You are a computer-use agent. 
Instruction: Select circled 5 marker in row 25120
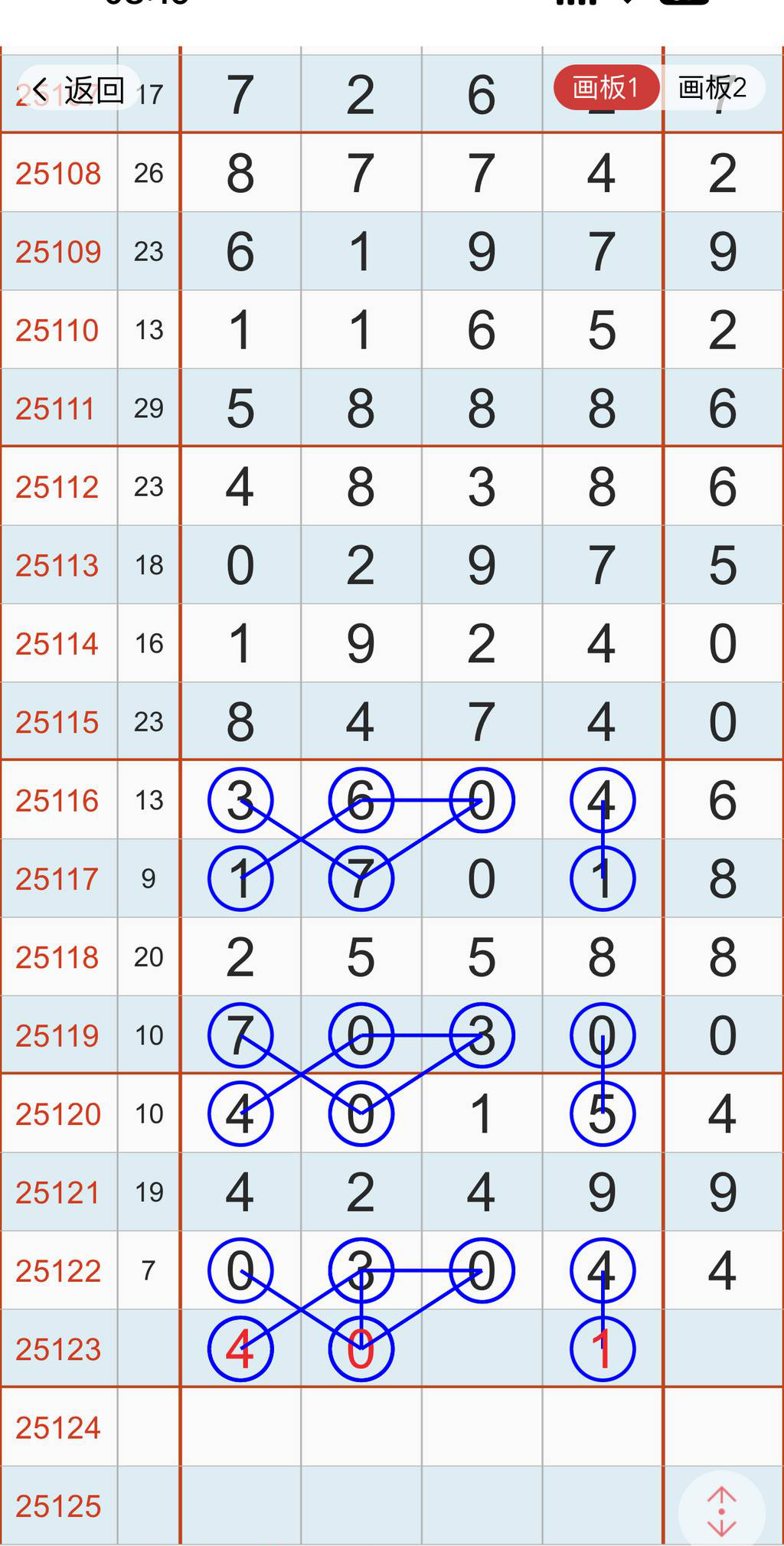pyautogui.click(x=602, y=1115)
